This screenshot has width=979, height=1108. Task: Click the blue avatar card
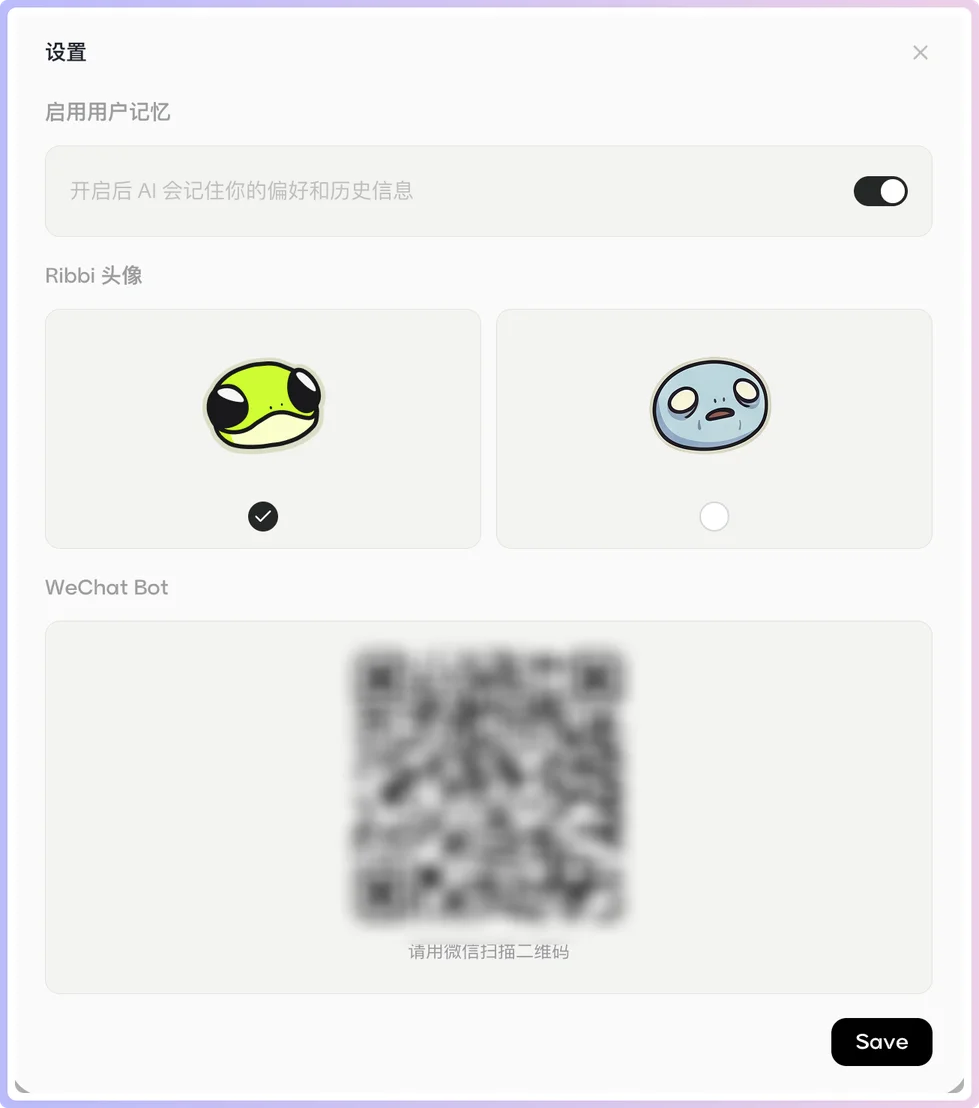click(x=713, y=428)
